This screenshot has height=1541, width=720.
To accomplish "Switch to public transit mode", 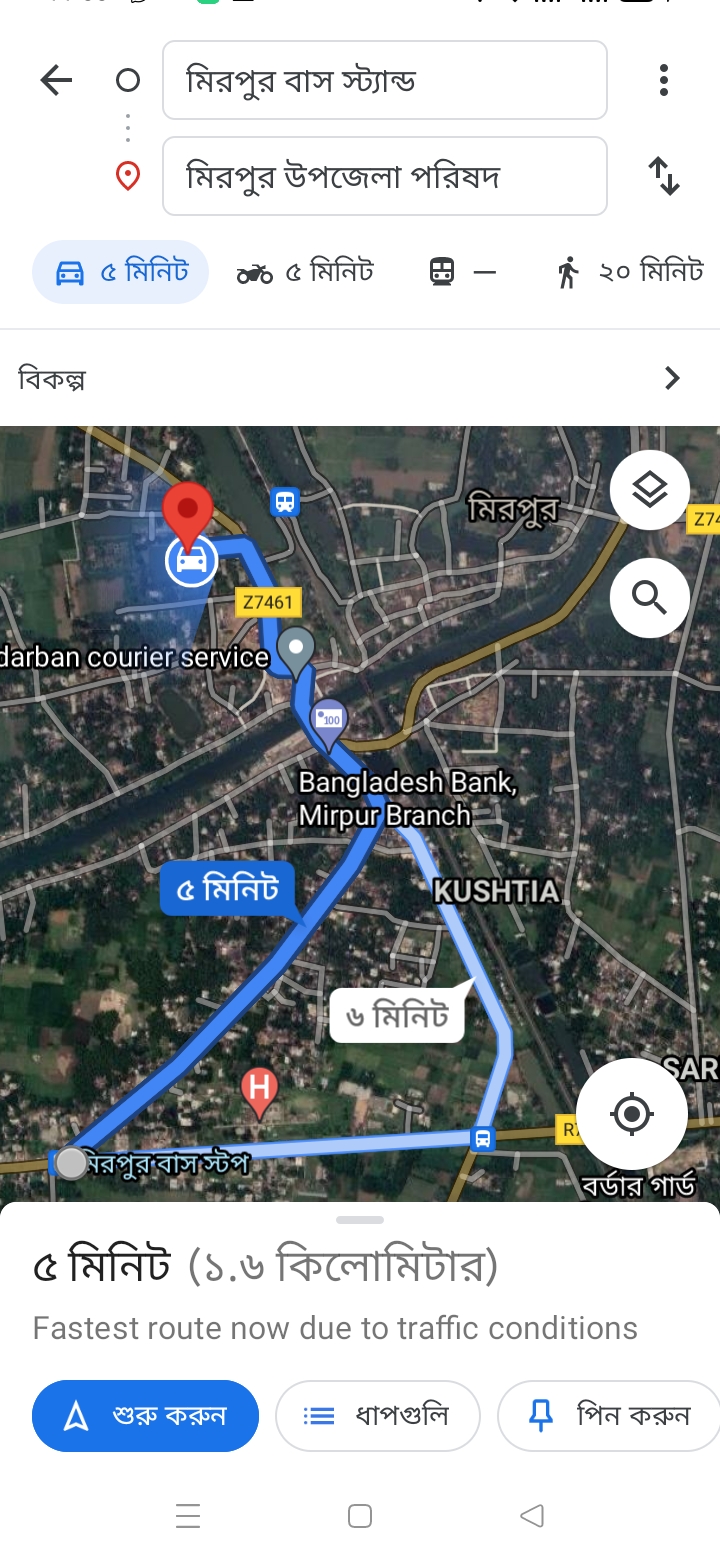I will coord(462,271).
